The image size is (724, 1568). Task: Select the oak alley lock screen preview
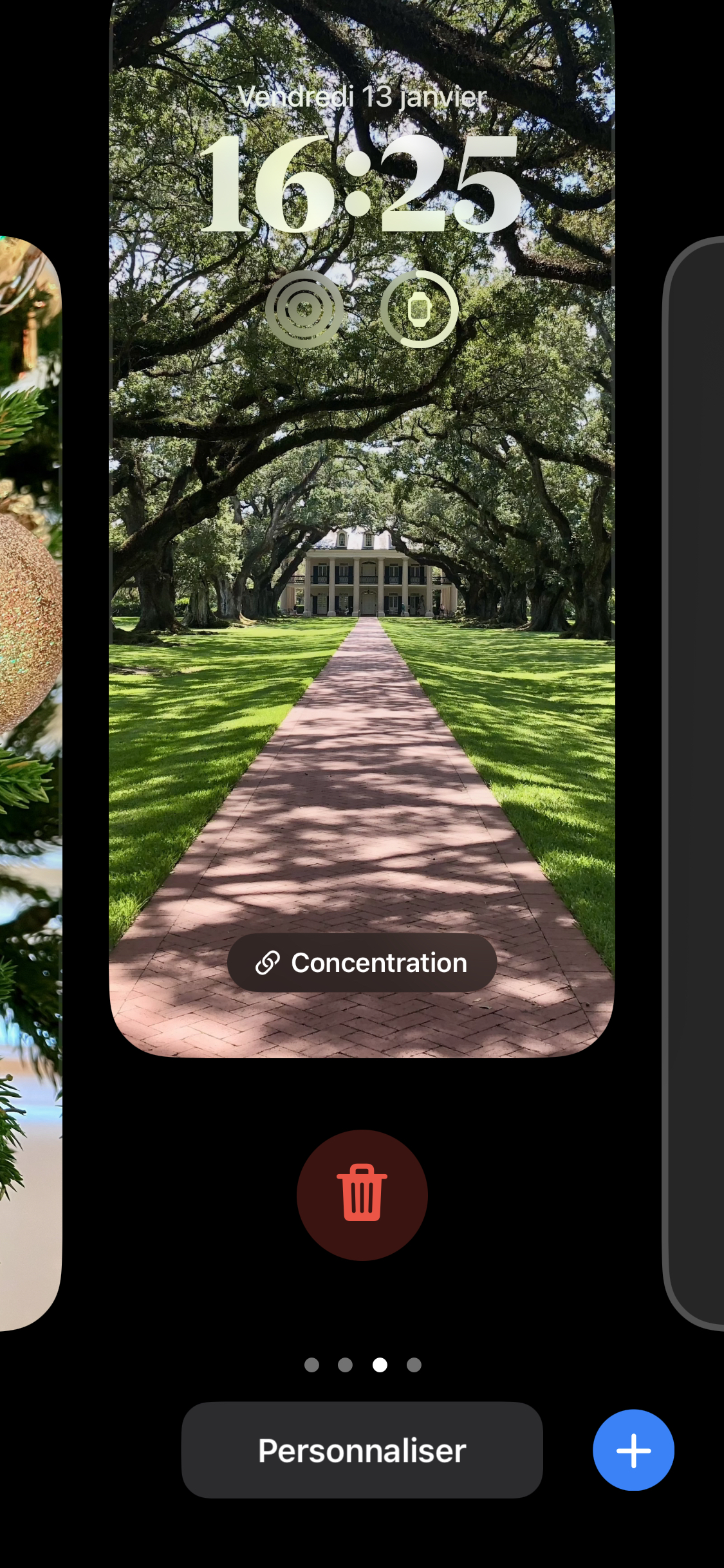pos(362,644)
